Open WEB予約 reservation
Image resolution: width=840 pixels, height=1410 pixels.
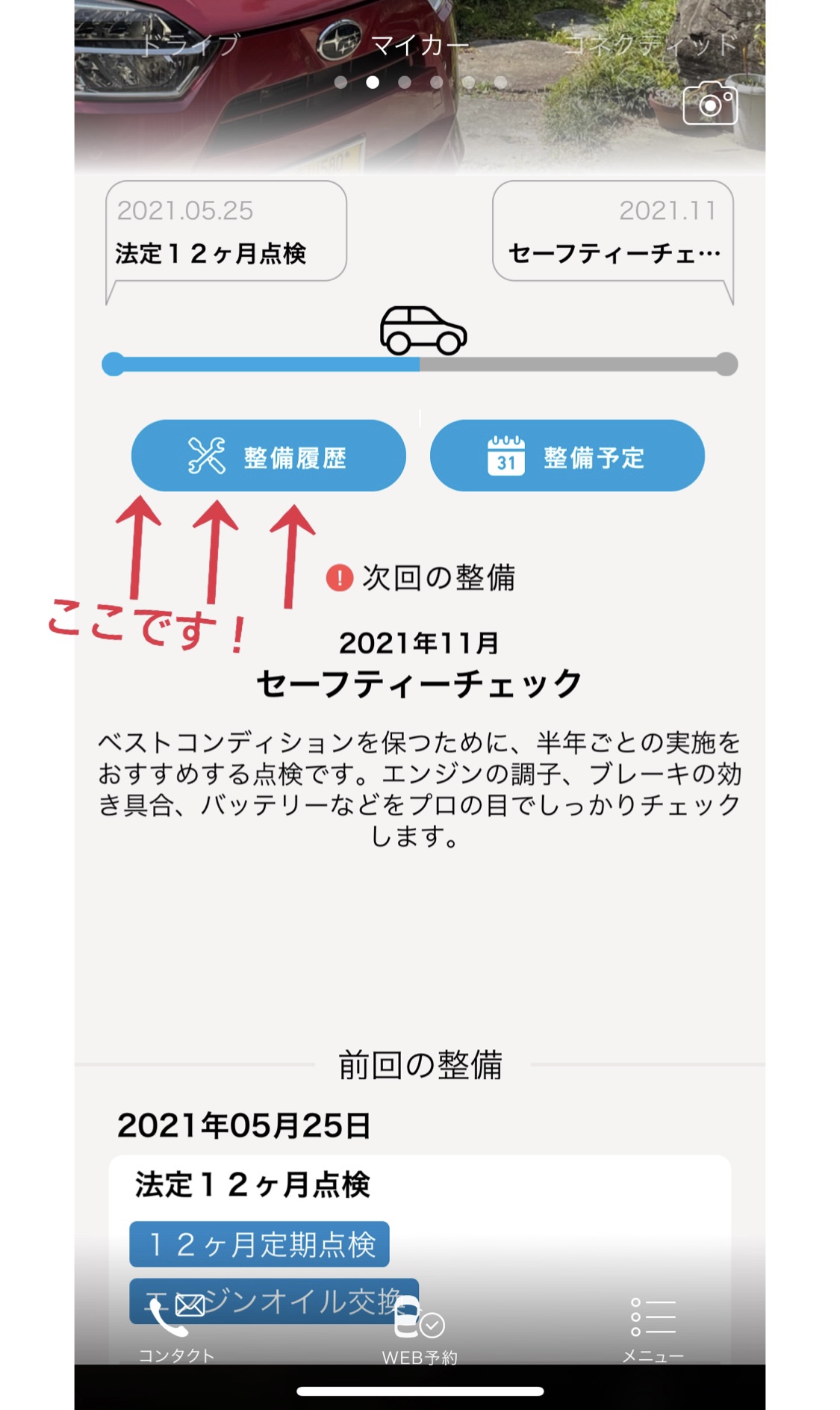pyautogui.click(x=419, y=1331)
